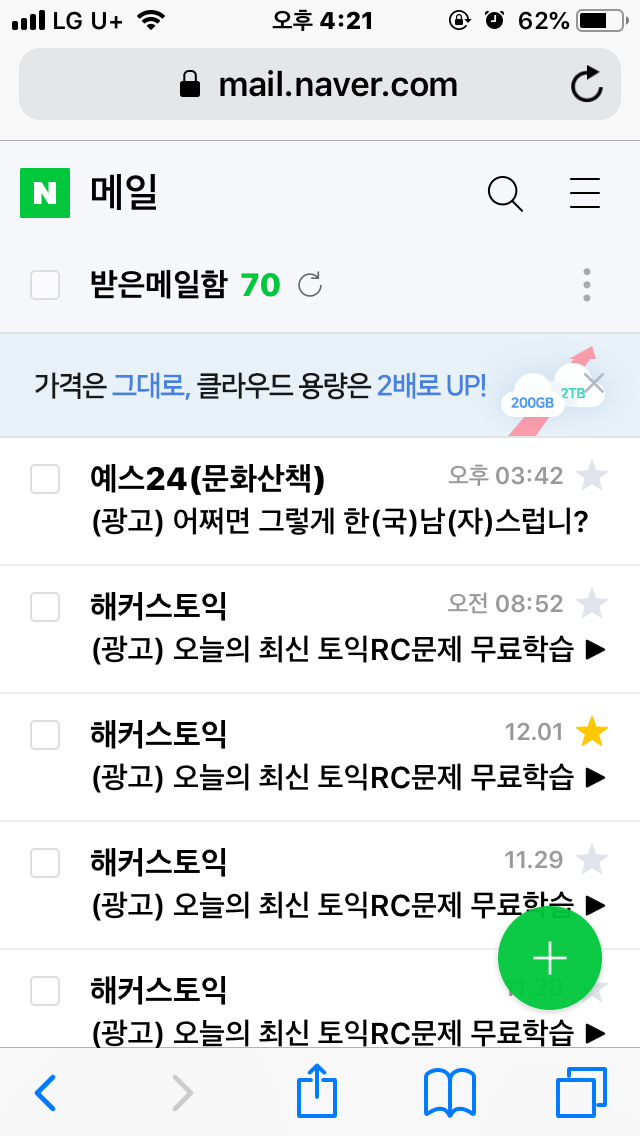Screen dimensions: 640x1136
Task: Star the 해커스토익 email from 오전 08:52
Action: pos(592,604)
